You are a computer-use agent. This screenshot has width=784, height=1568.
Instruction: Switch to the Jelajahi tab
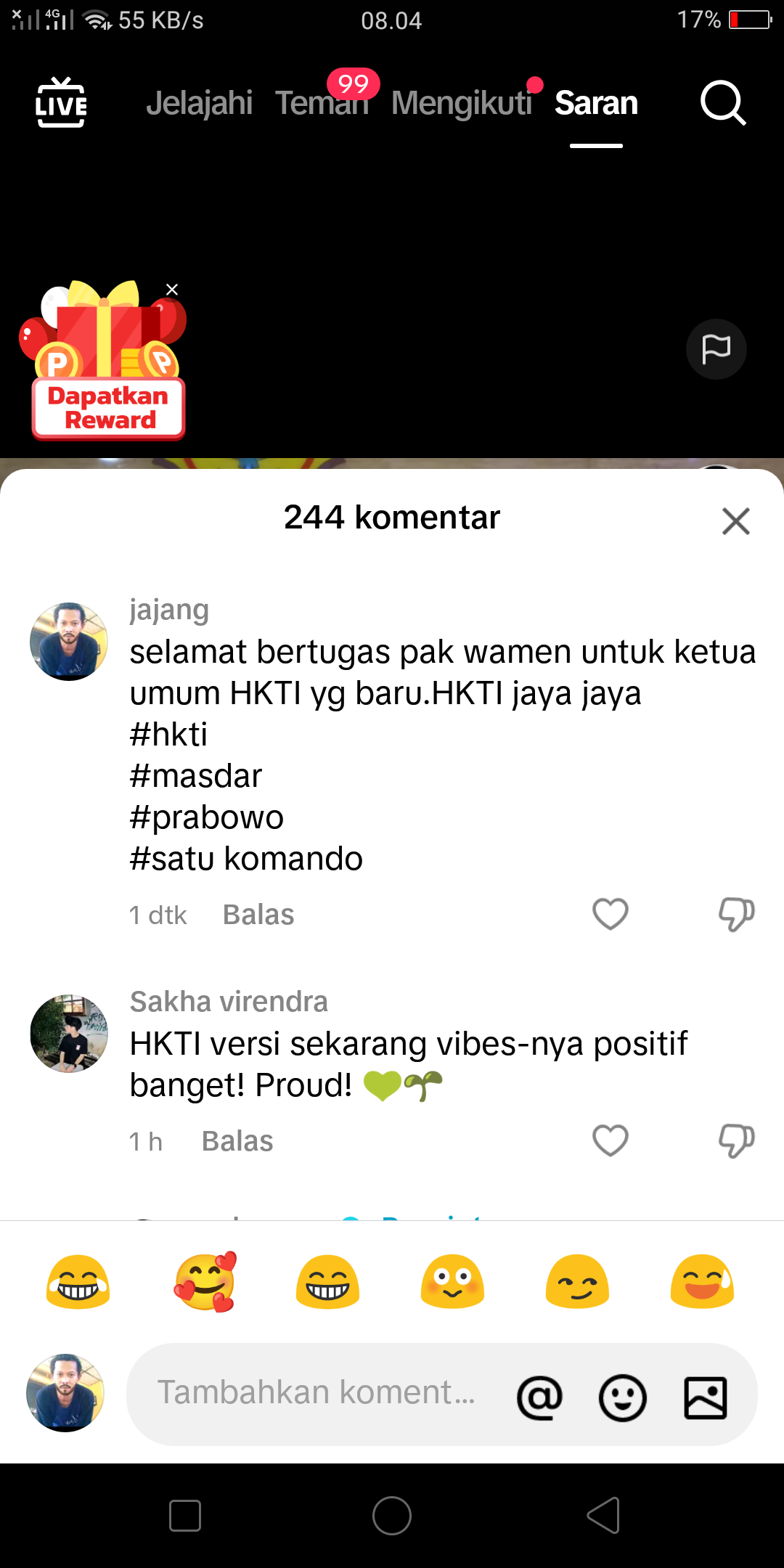199,103
